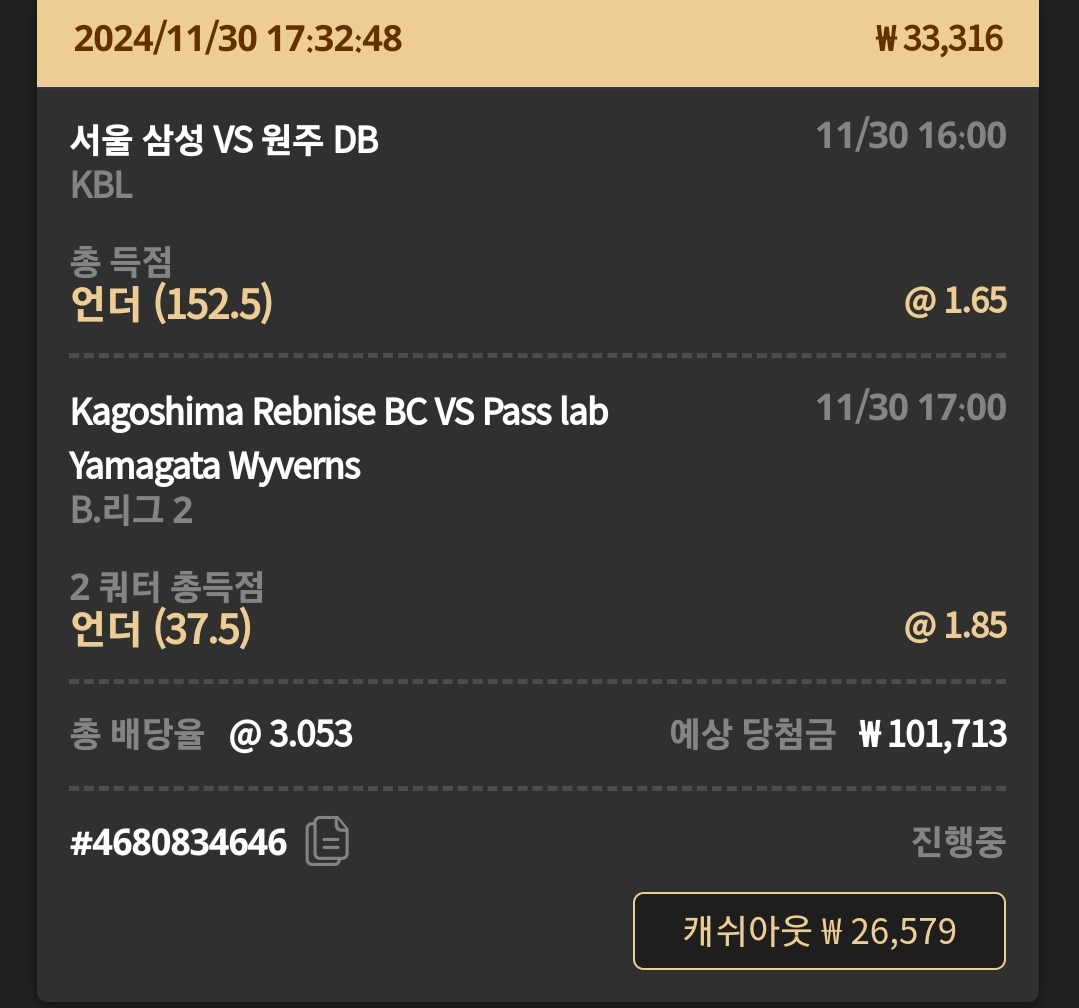Copy bet ID #4680834646
This screenshot has height=1008, width=1079.
327,842
